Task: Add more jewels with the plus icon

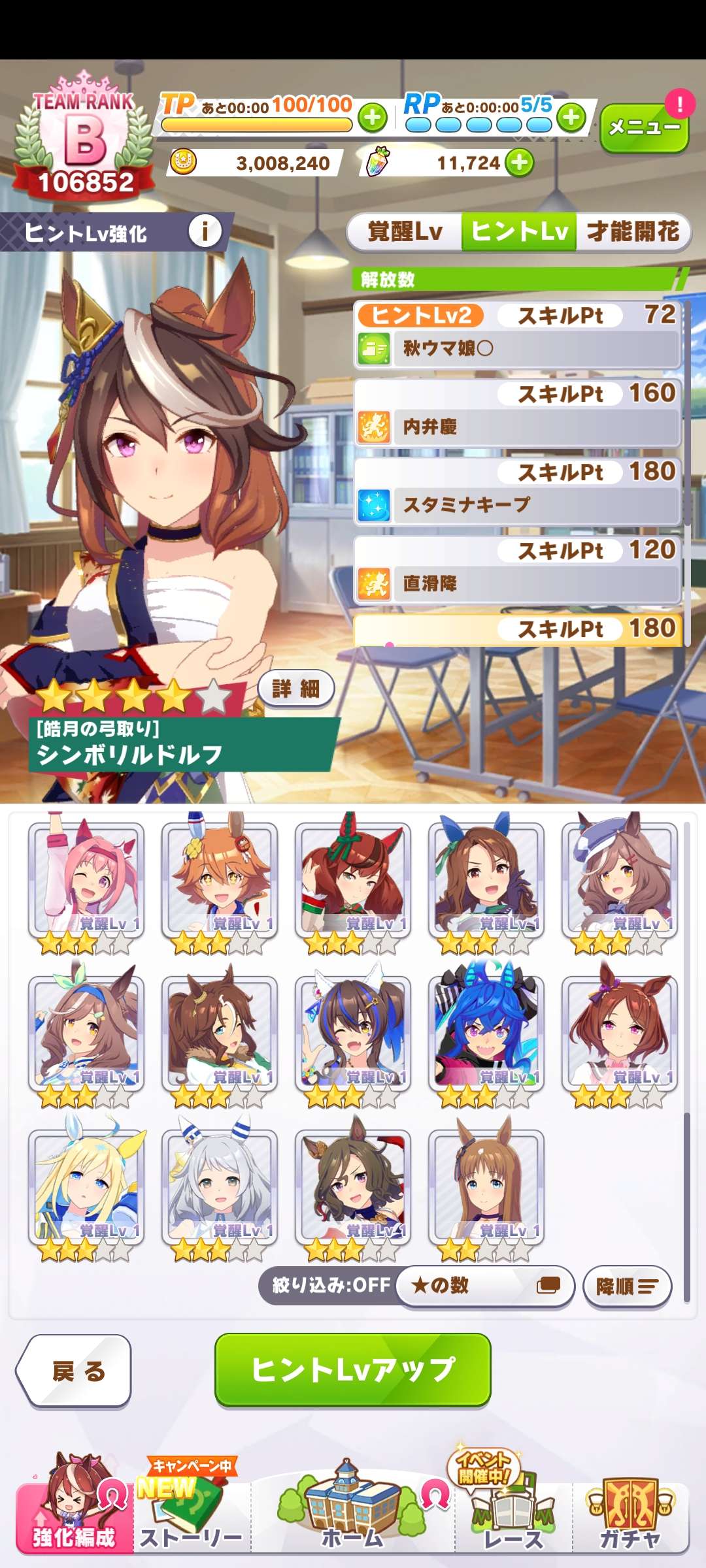Action: tap(520, 163)
